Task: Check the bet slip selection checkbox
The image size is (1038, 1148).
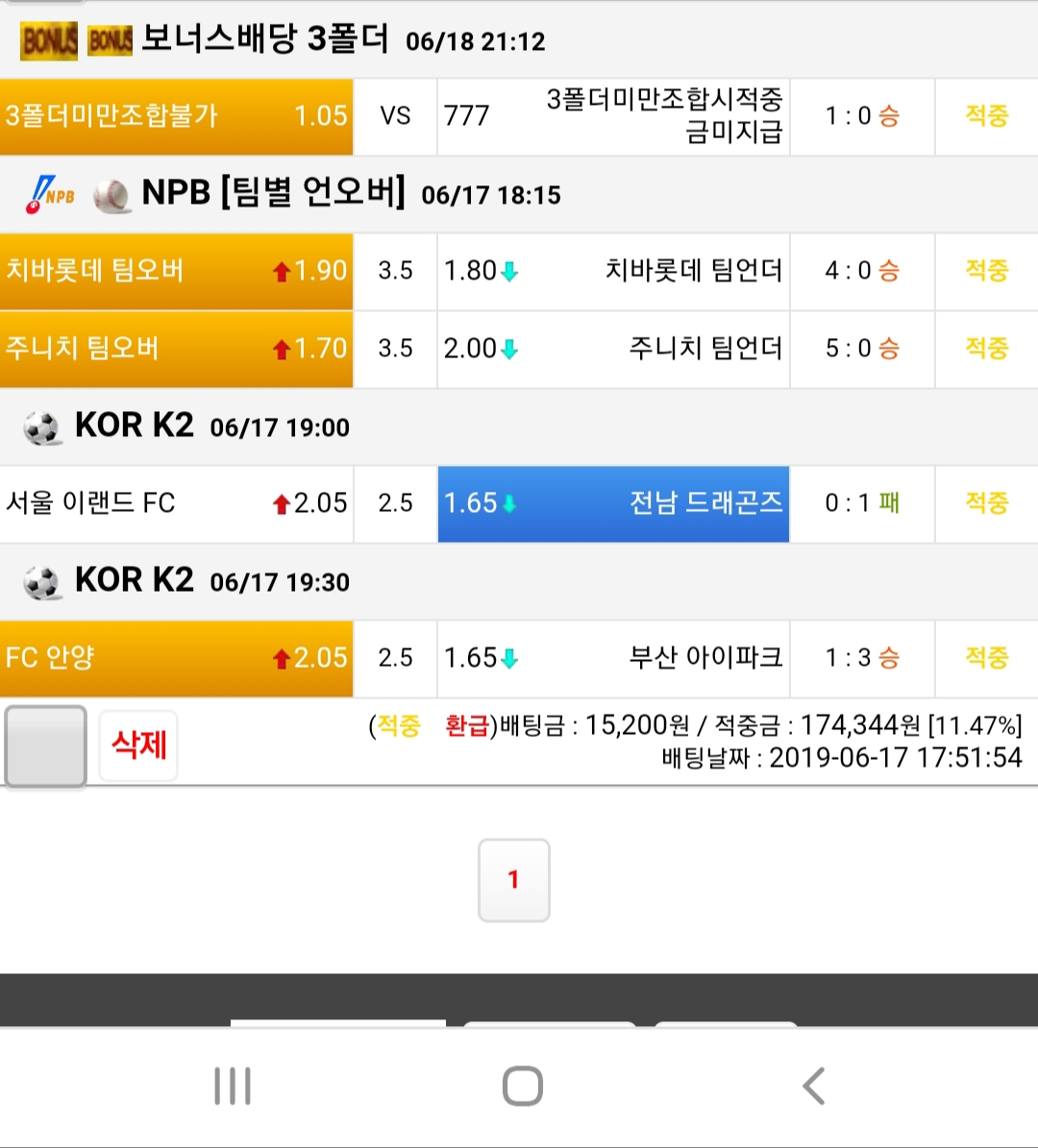Action: tap(45, 746)
